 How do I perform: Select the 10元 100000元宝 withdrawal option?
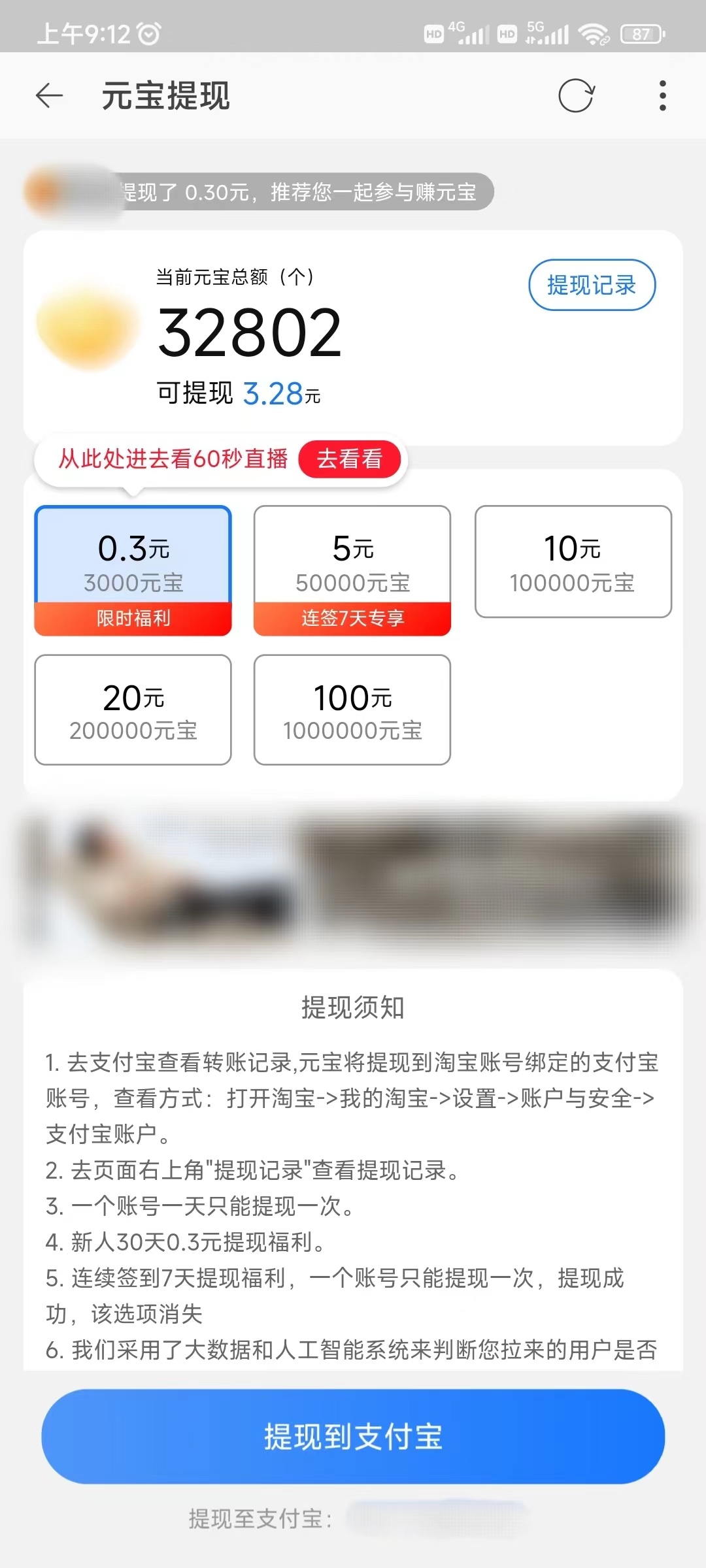coord(573,562)
